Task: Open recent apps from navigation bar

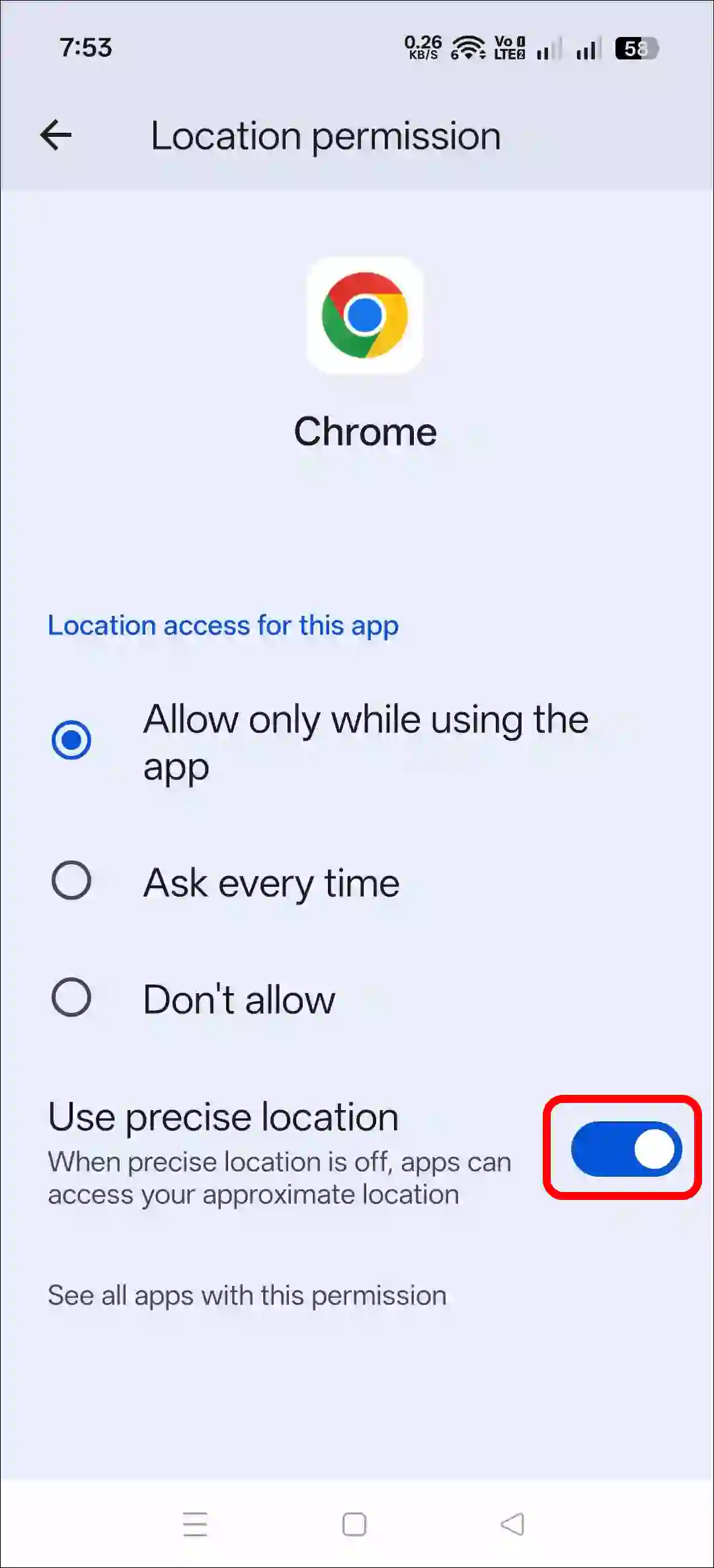Action: (x=195, y=1525)
